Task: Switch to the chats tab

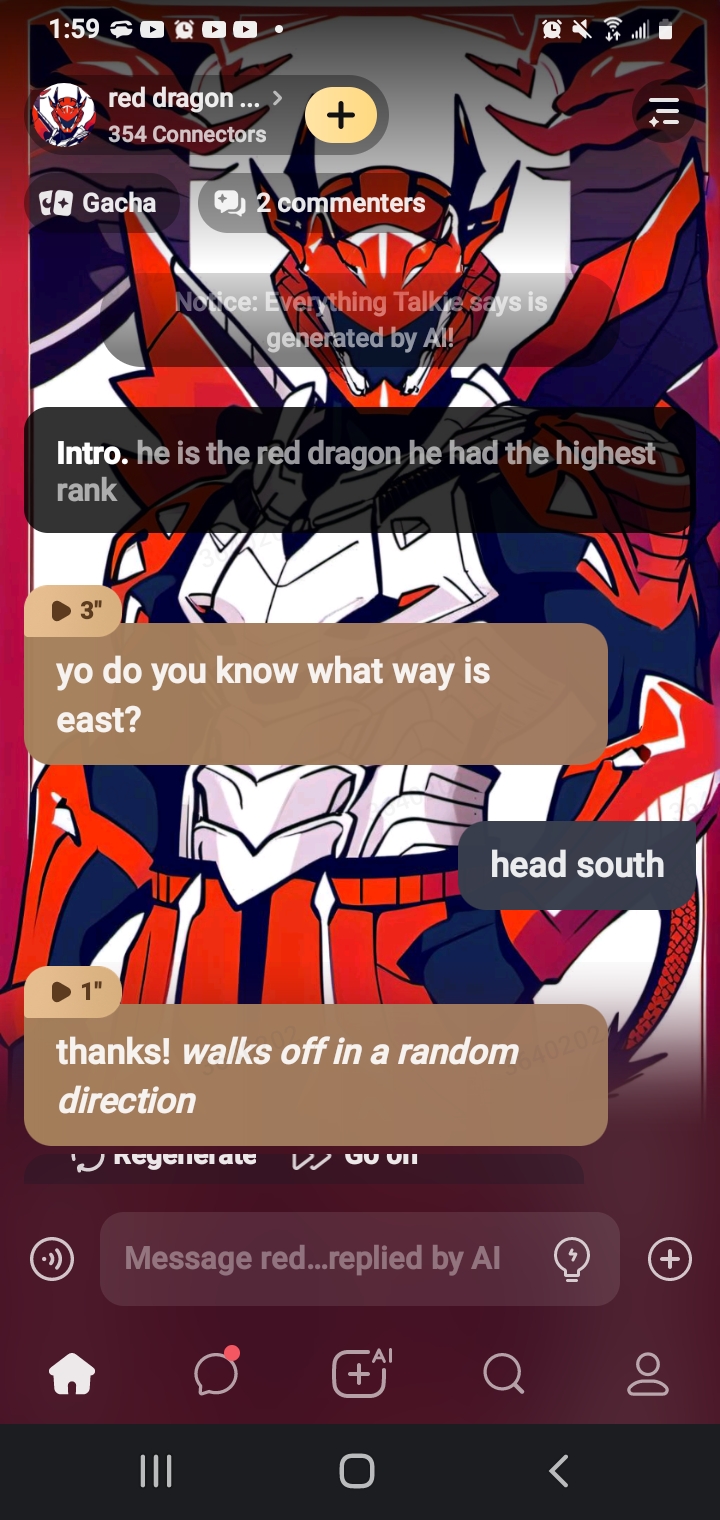Action: (x=216, y=1374)
